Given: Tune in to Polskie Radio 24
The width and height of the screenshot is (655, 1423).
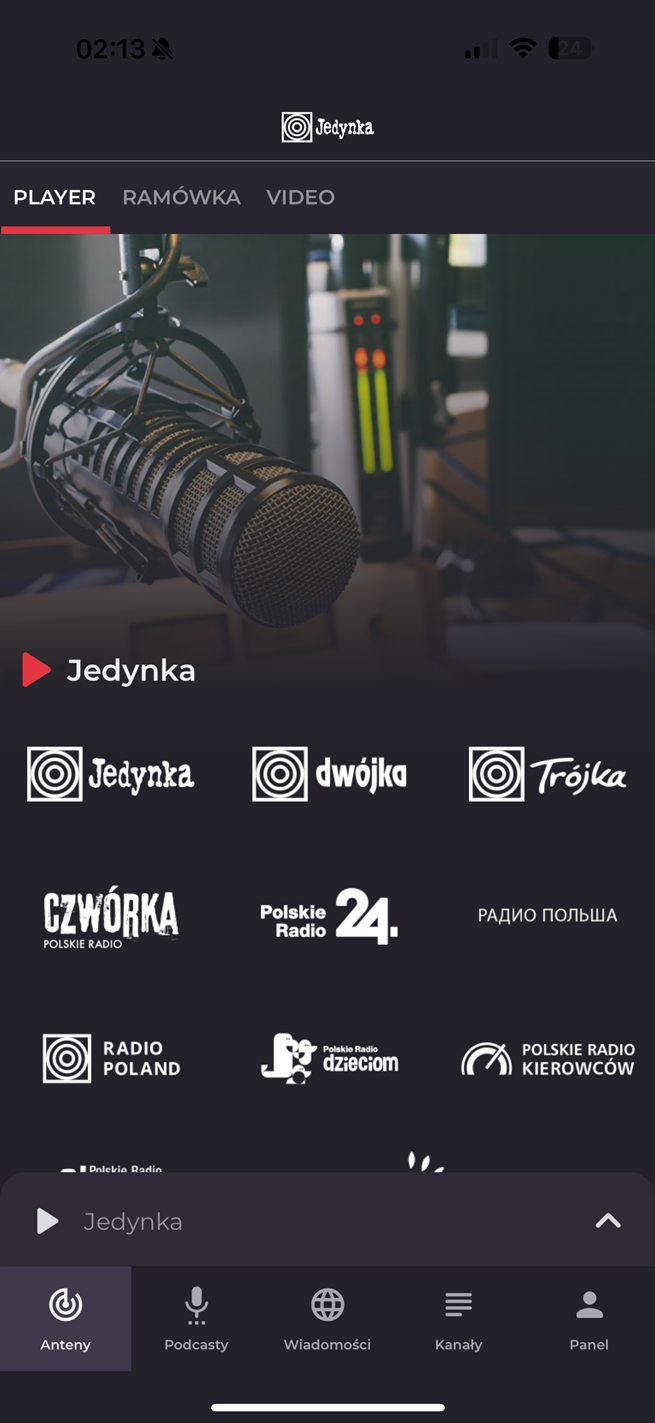Looking at the screenshot, I should [x=329, y=915].
